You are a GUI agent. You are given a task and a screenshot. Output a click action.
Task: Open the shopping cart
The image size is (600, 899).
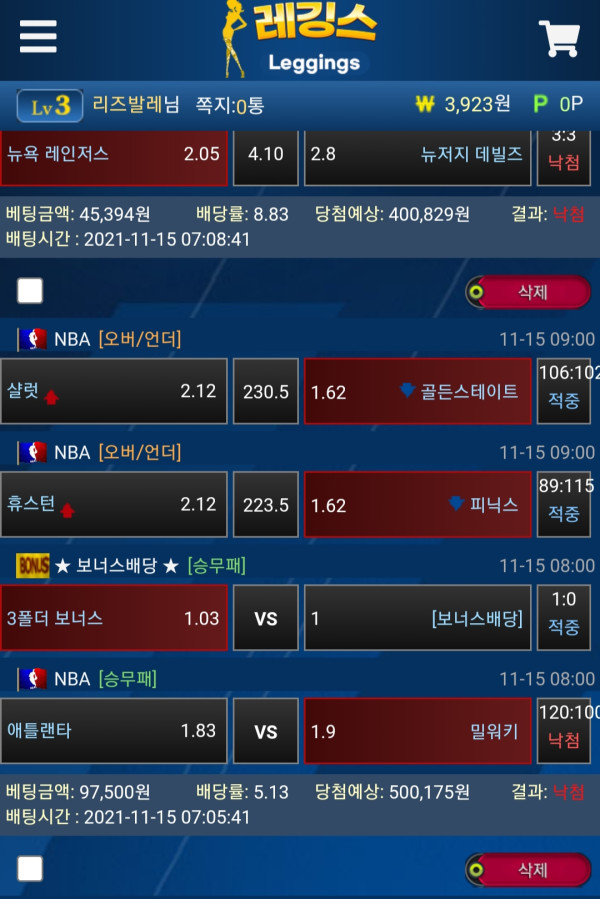[x=559, y=38]
